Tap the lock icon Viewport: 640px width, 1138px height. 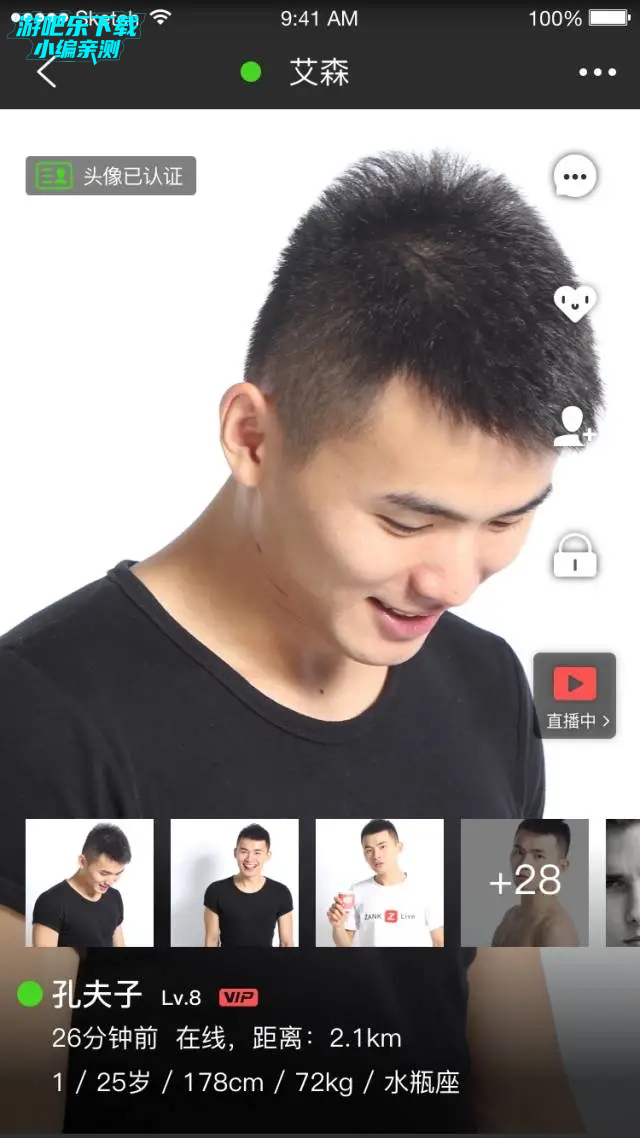point(575,556)
